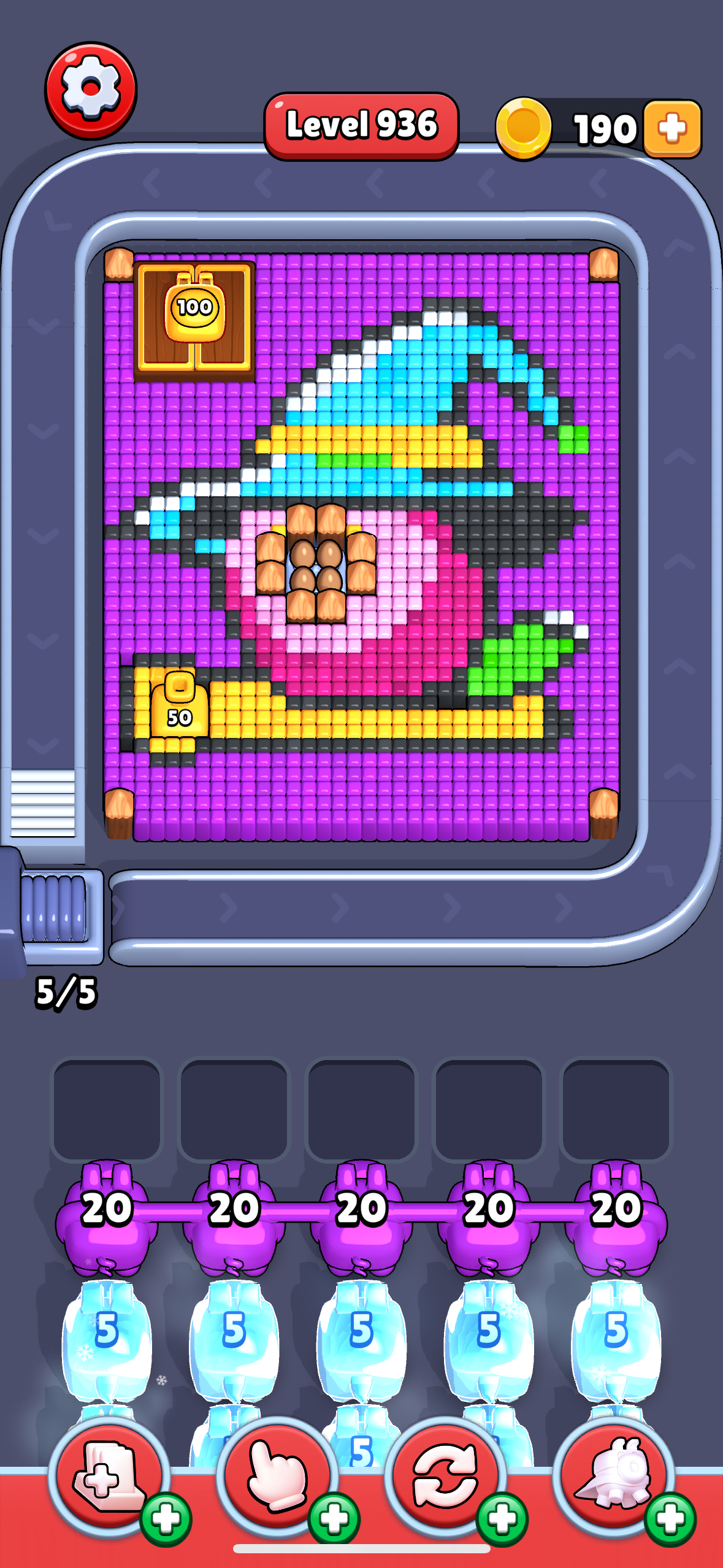Use the extra slot booster
The height and width of the screenshot is (1568, 723).
click(x=109, y=1477)
